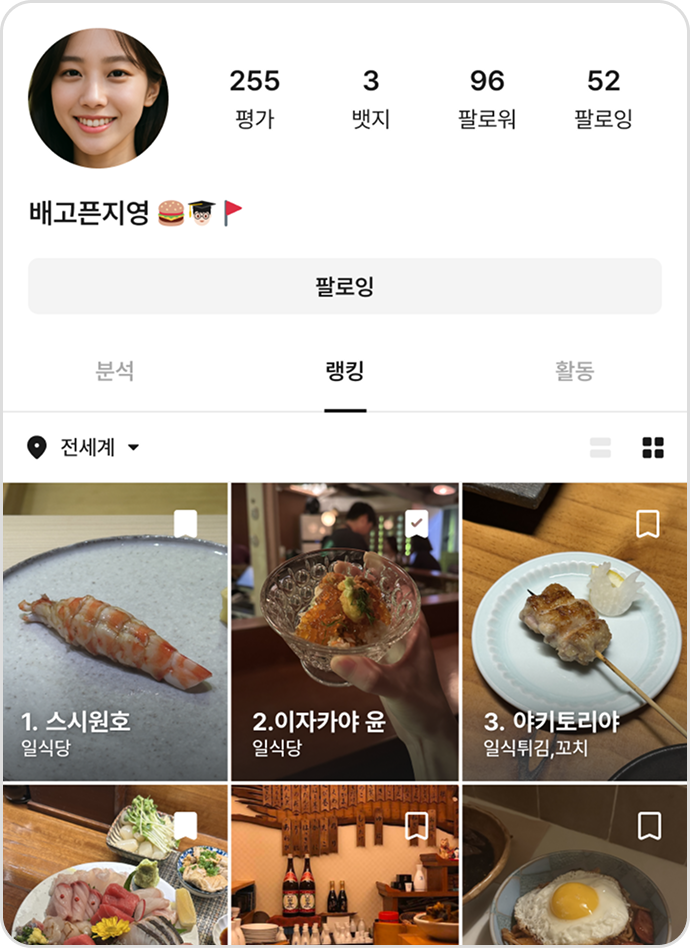The width and height of the screenshot is (690, 948).
Task: Open the 255 평가 reviews count
Action: point(255,98)
